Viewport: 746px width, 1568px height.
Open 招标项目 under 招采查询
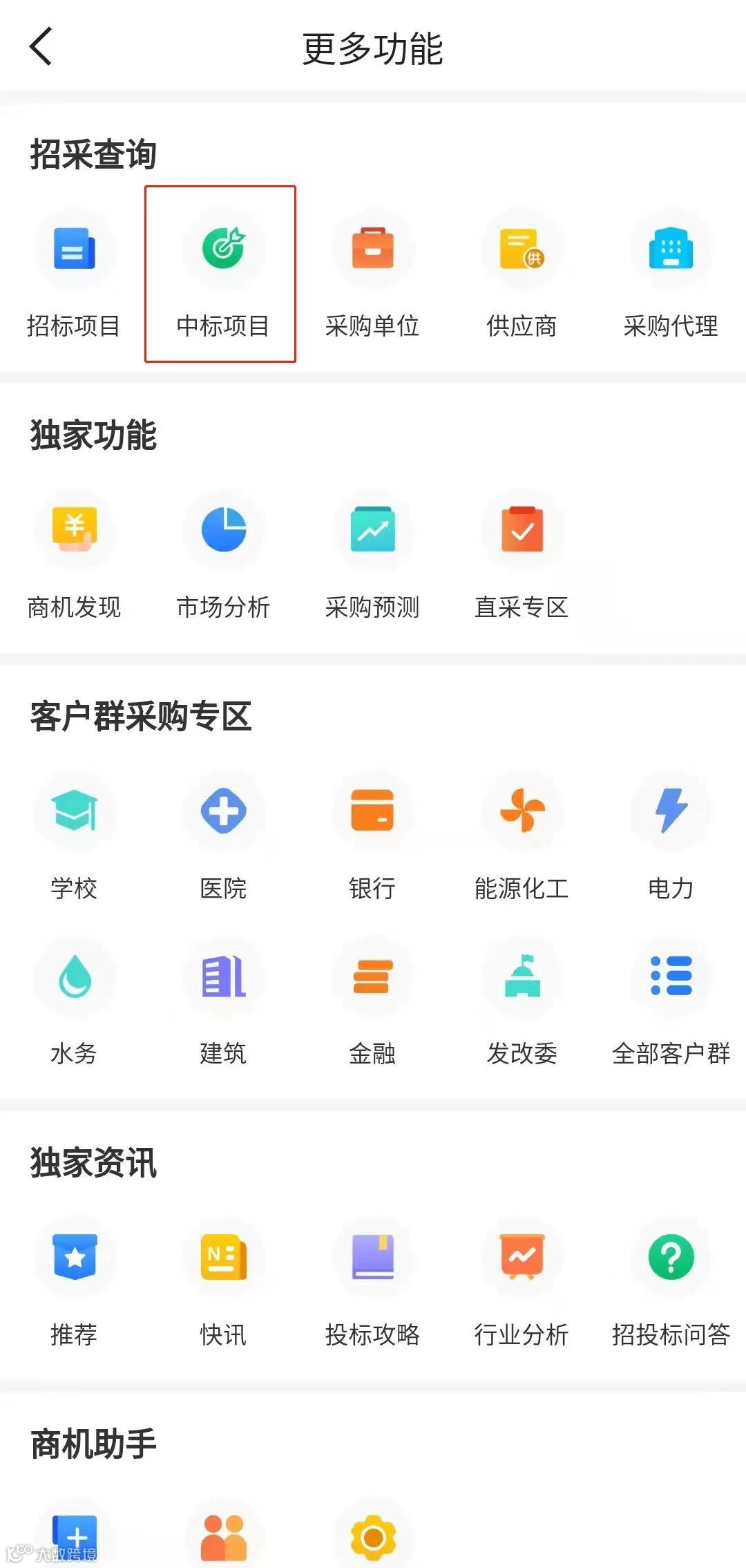click(x=74, y=276)
